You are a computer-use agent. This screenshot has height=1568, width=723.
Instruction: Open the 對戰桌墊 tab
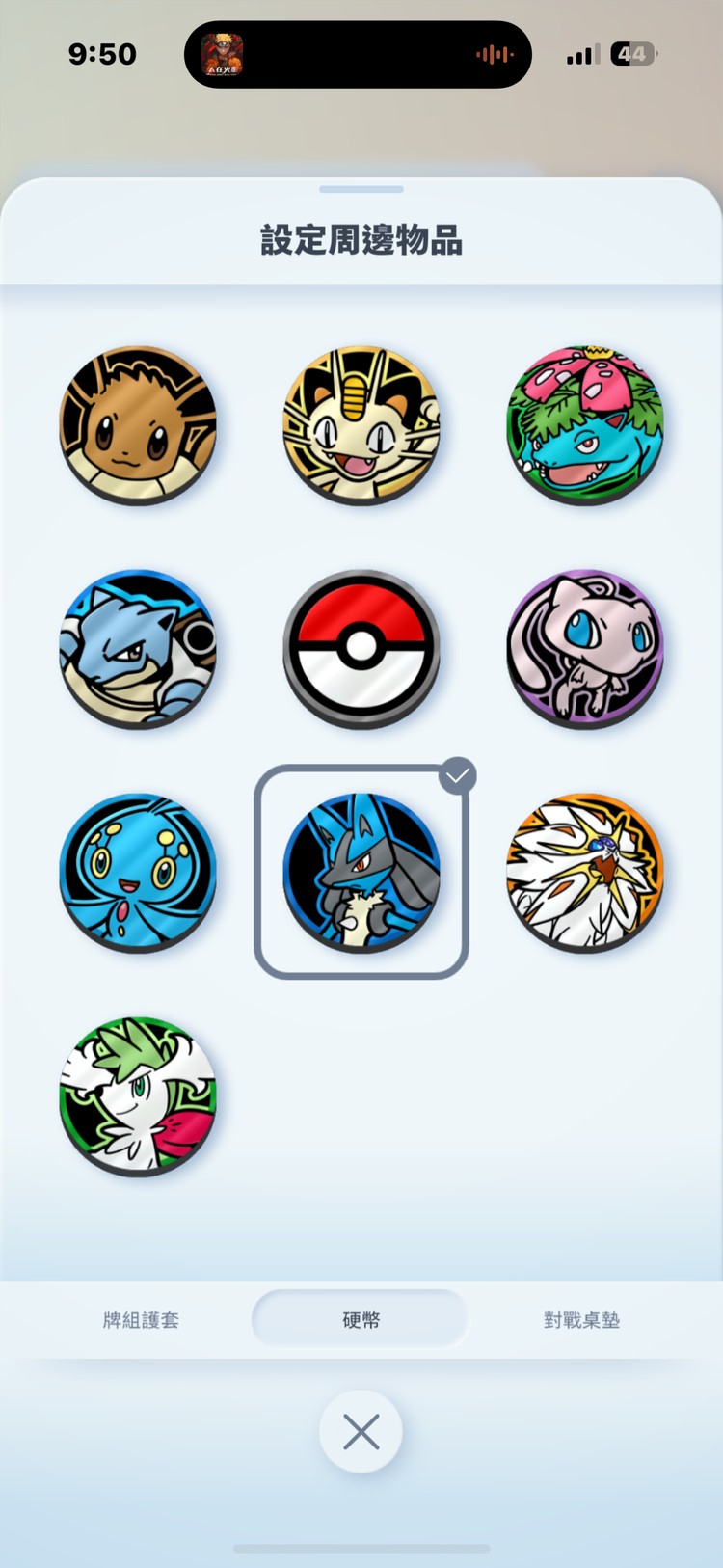pos(581,1320)
